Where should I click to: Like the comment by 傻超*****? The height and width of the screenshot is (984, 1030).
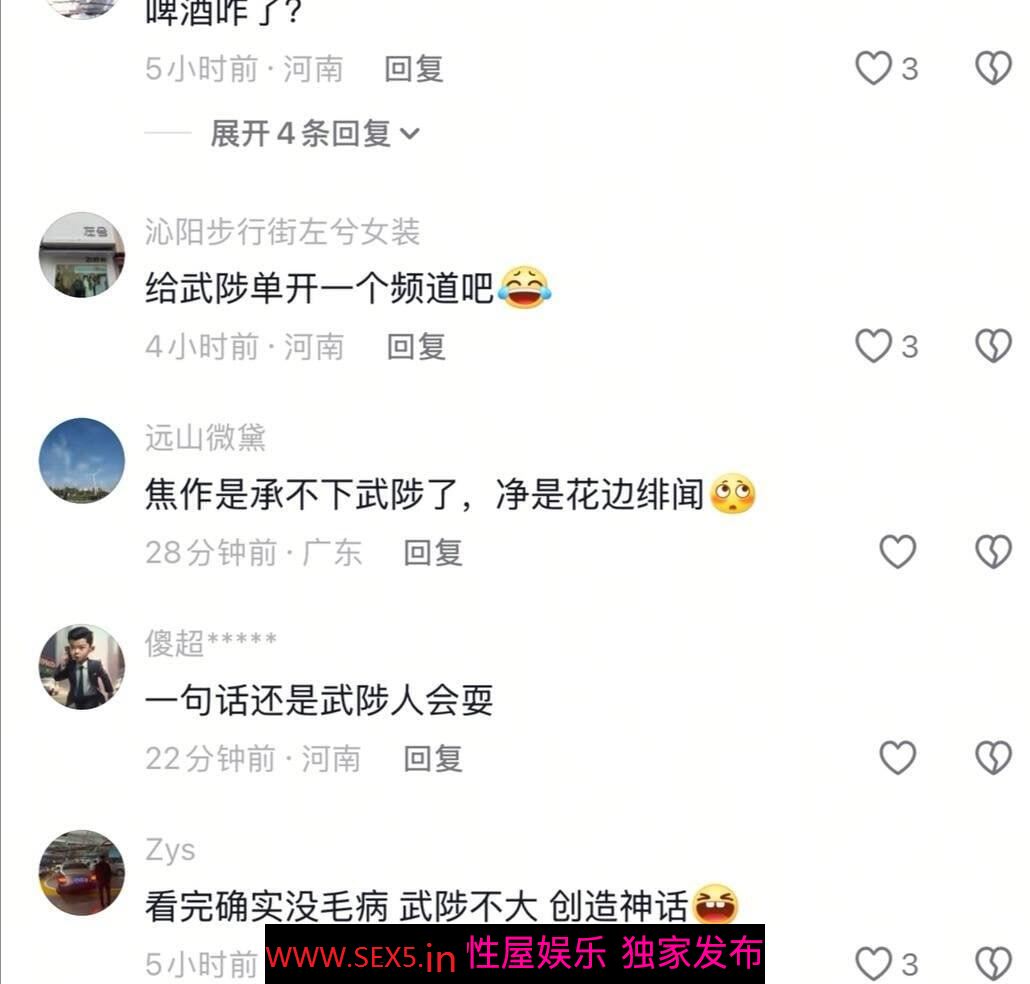[x=897, y=759]
